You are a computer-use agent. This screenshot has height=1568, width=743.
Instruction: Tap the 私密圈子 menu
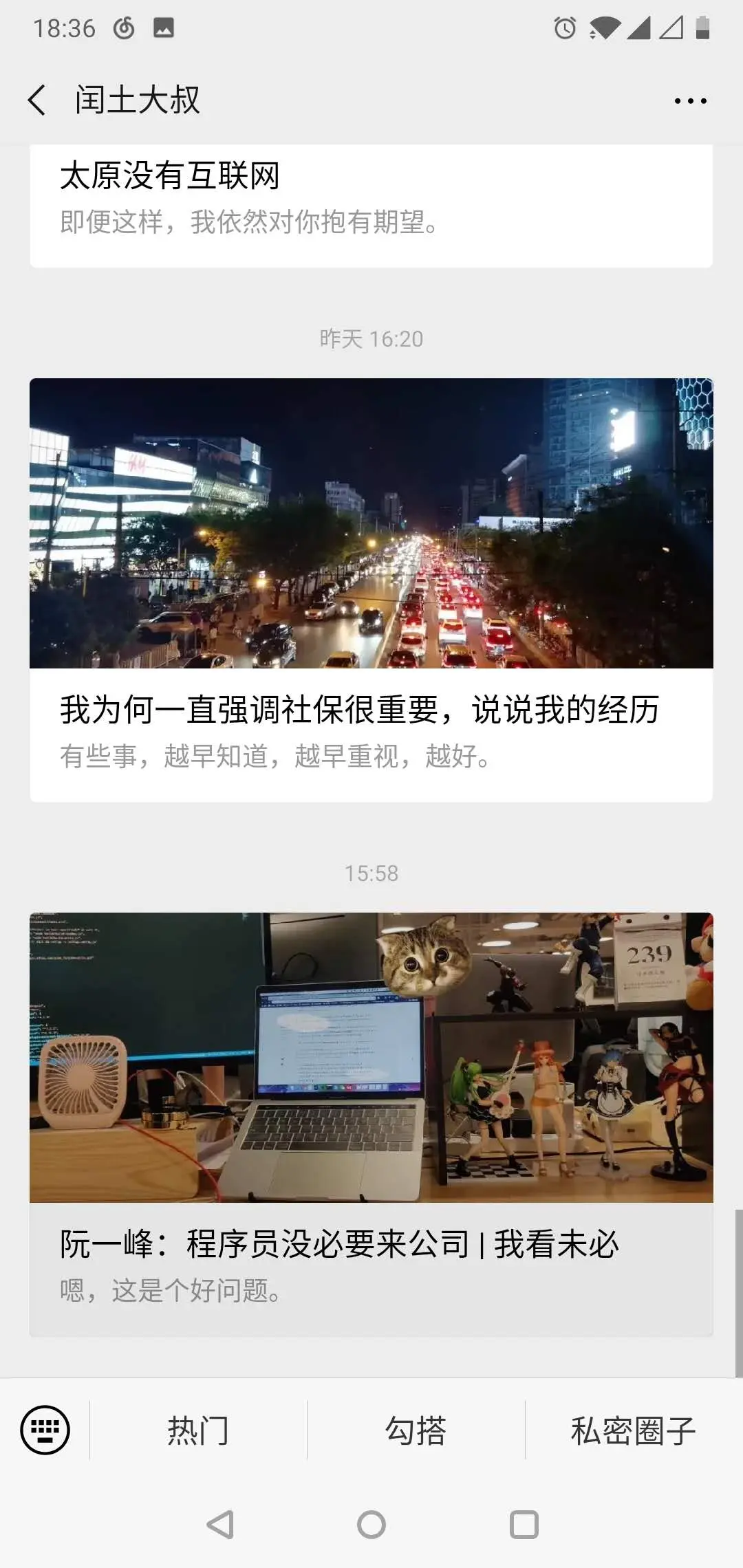pyautogui.click(x=633, y=1430)
